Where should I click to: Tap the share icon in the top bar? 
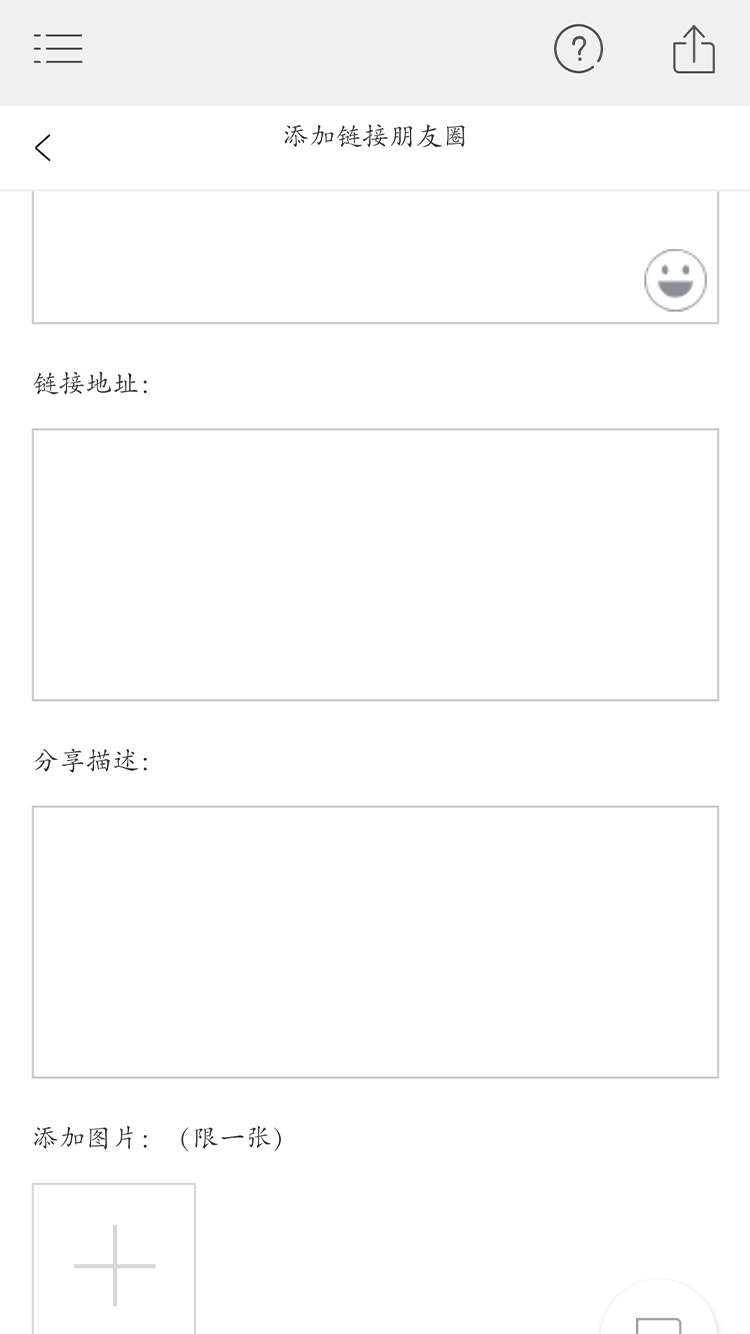pyautogui.click(x=694, y=48)
